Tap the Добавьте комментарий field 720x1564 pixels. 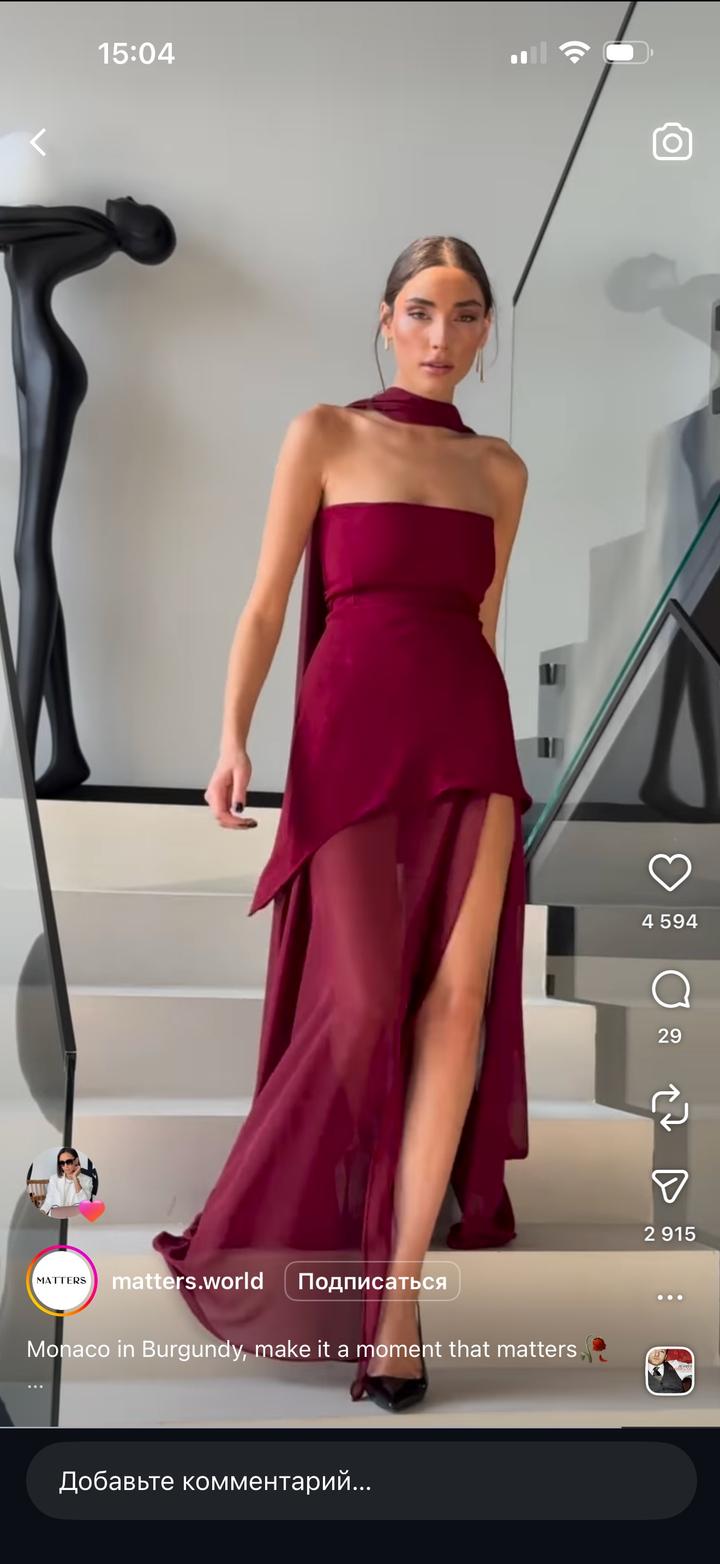coord(361,1481)
